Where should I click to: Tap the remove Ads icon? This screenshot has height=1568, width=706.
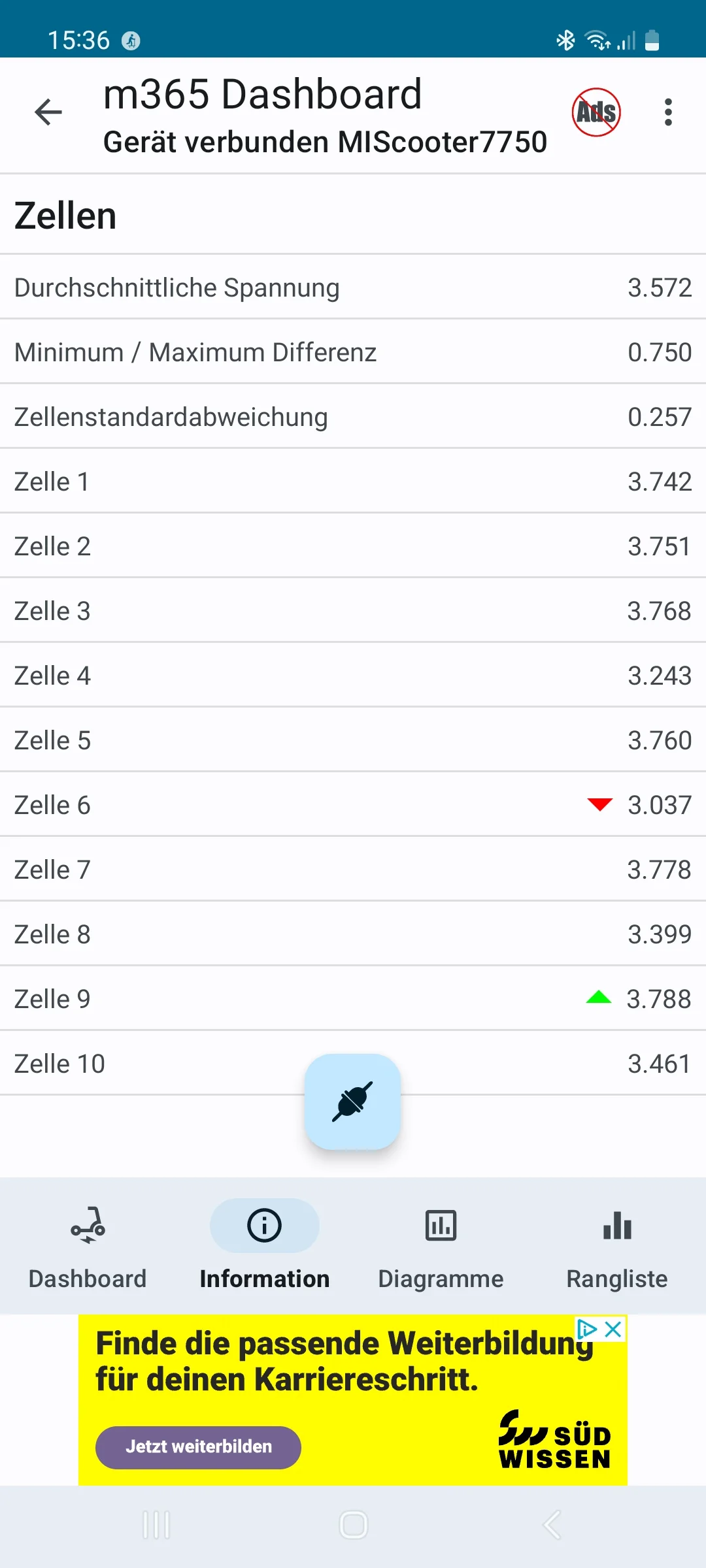tap(596, 112)
